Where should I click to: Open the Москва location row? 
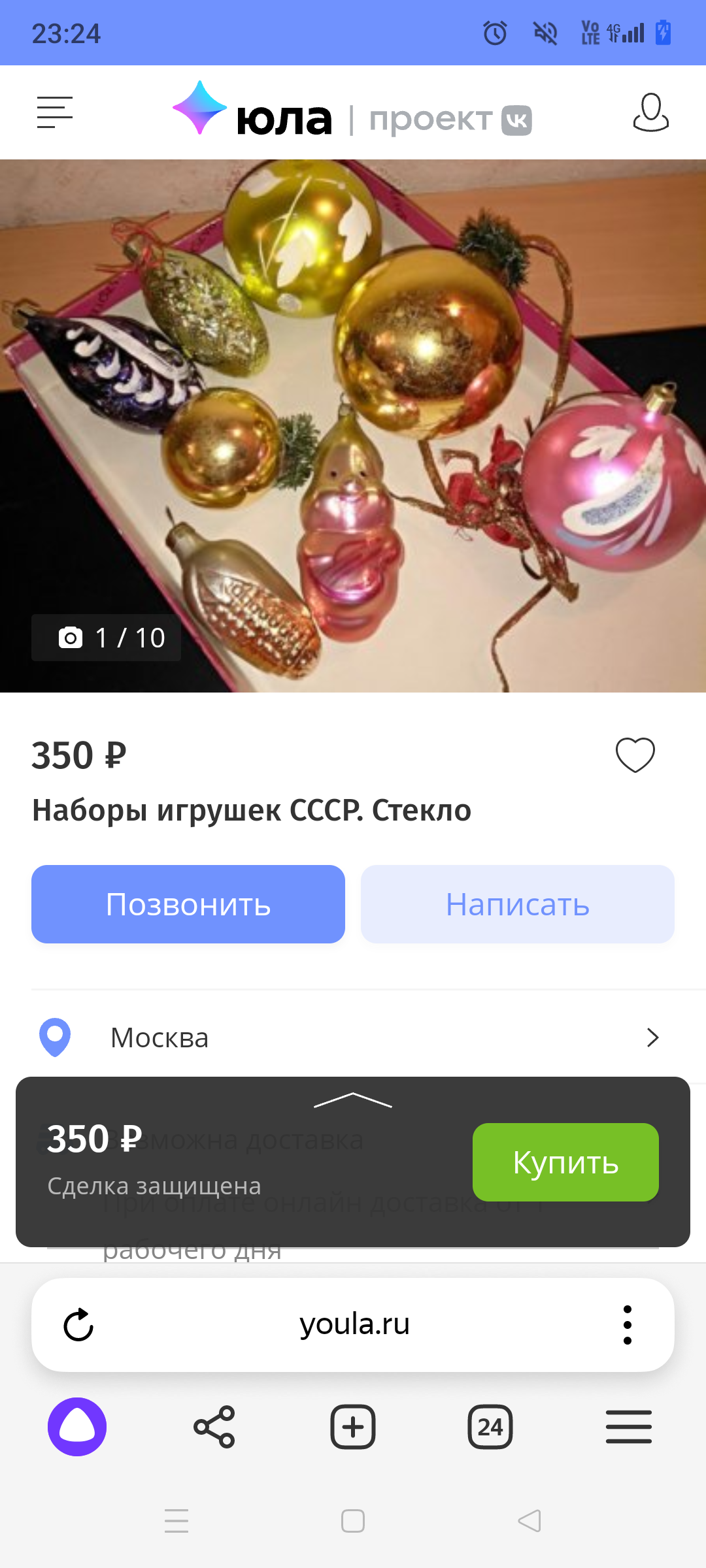pyautogui.click(x=353, y=1037)
